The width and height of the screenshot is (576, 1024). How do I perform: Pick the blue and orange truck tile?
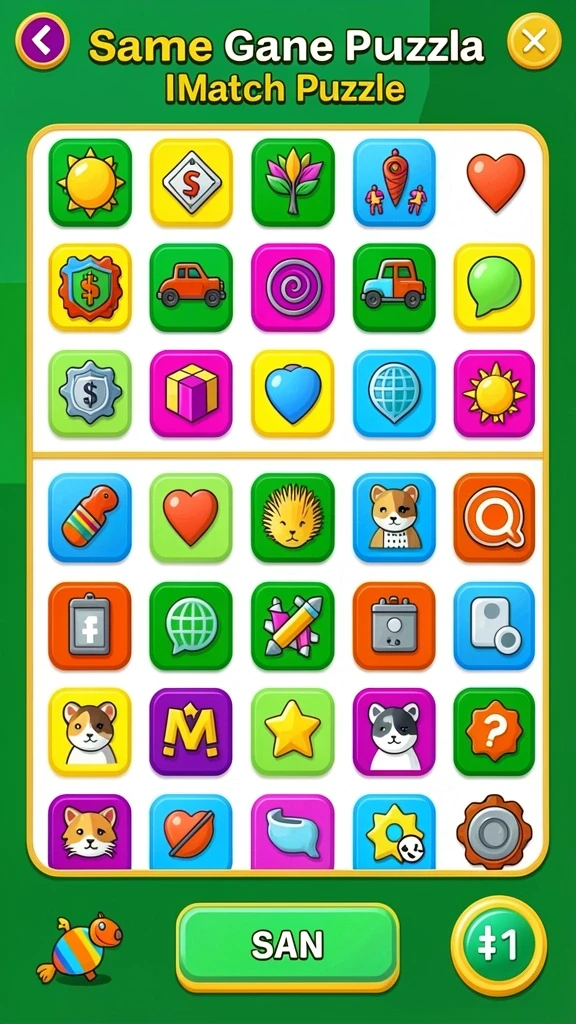tap(394, 287)
